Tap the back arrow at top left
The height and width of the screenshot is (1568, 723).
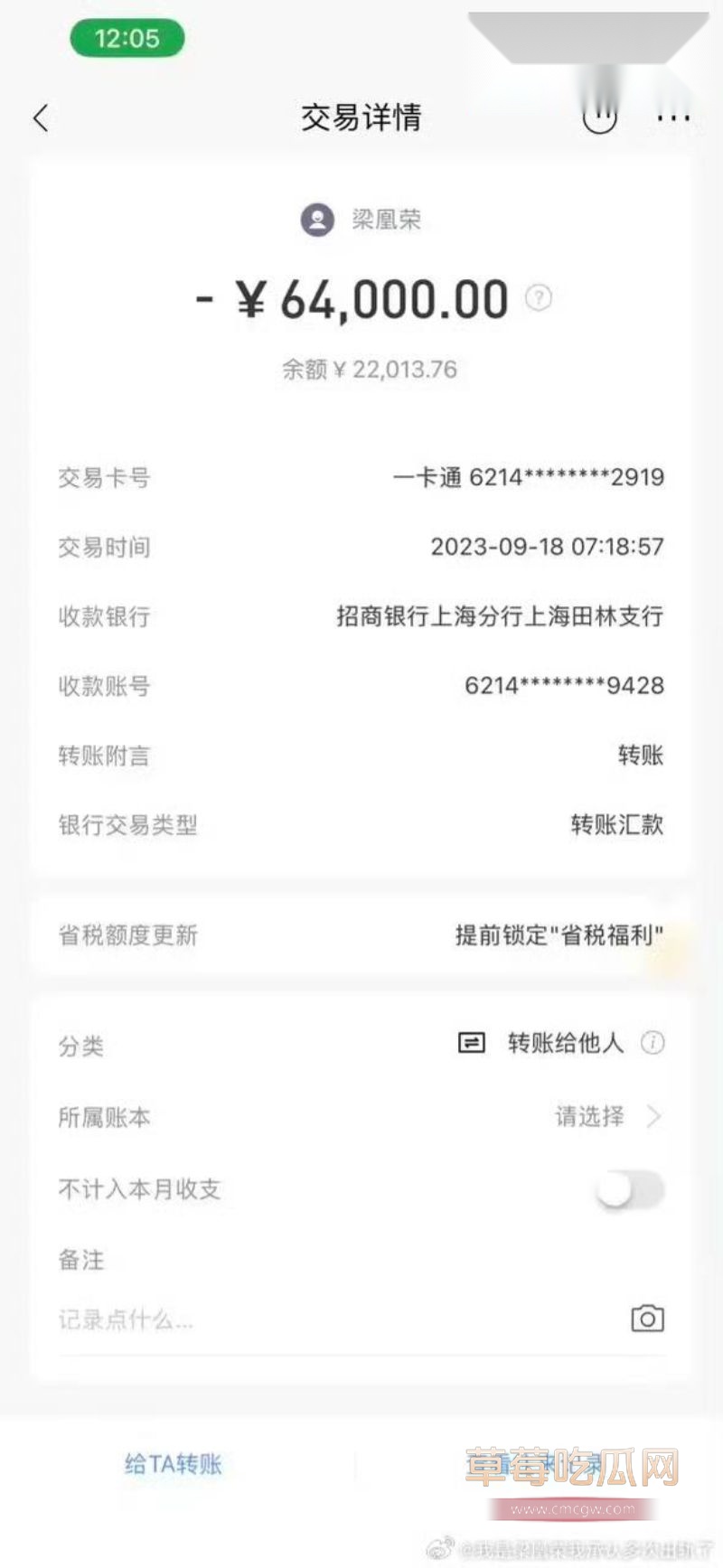pyautogui.click(x=40, y=117)
